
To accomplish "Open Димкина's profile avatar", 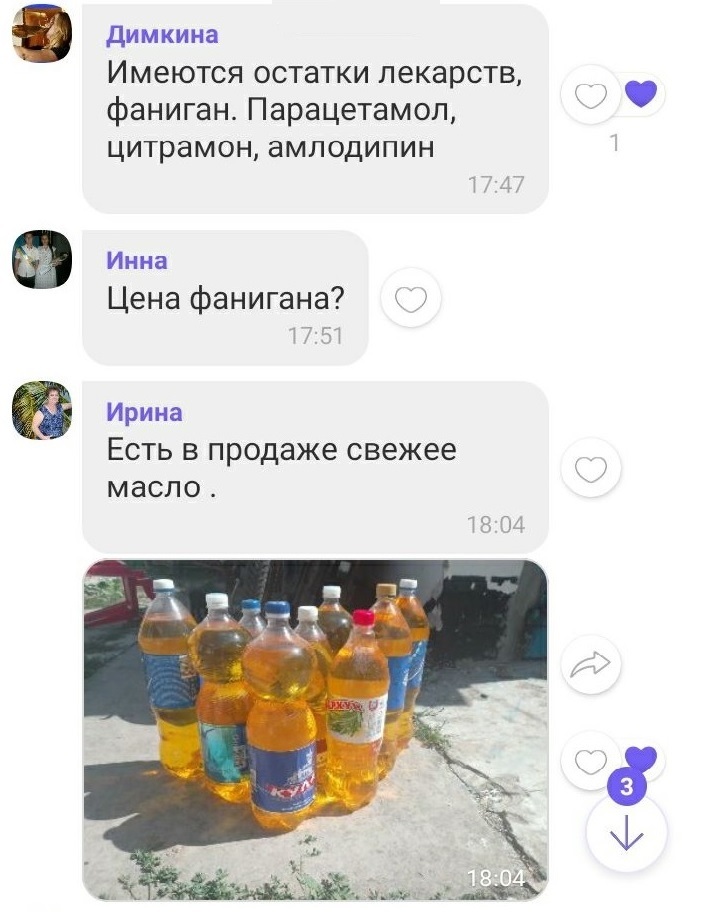I will click(x=42, y=34).
